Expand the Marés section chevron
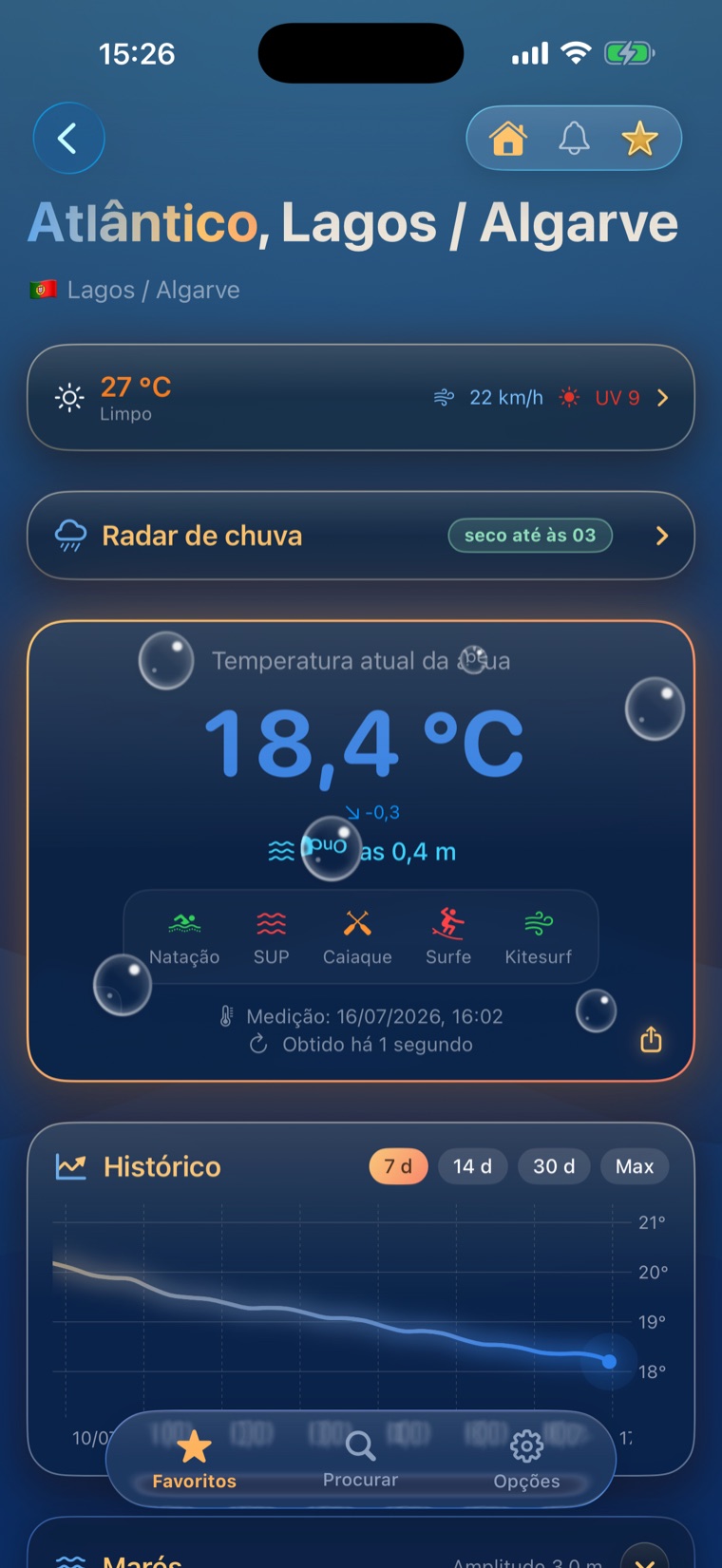This screenshot has height=1568, width=722. 645,1556
